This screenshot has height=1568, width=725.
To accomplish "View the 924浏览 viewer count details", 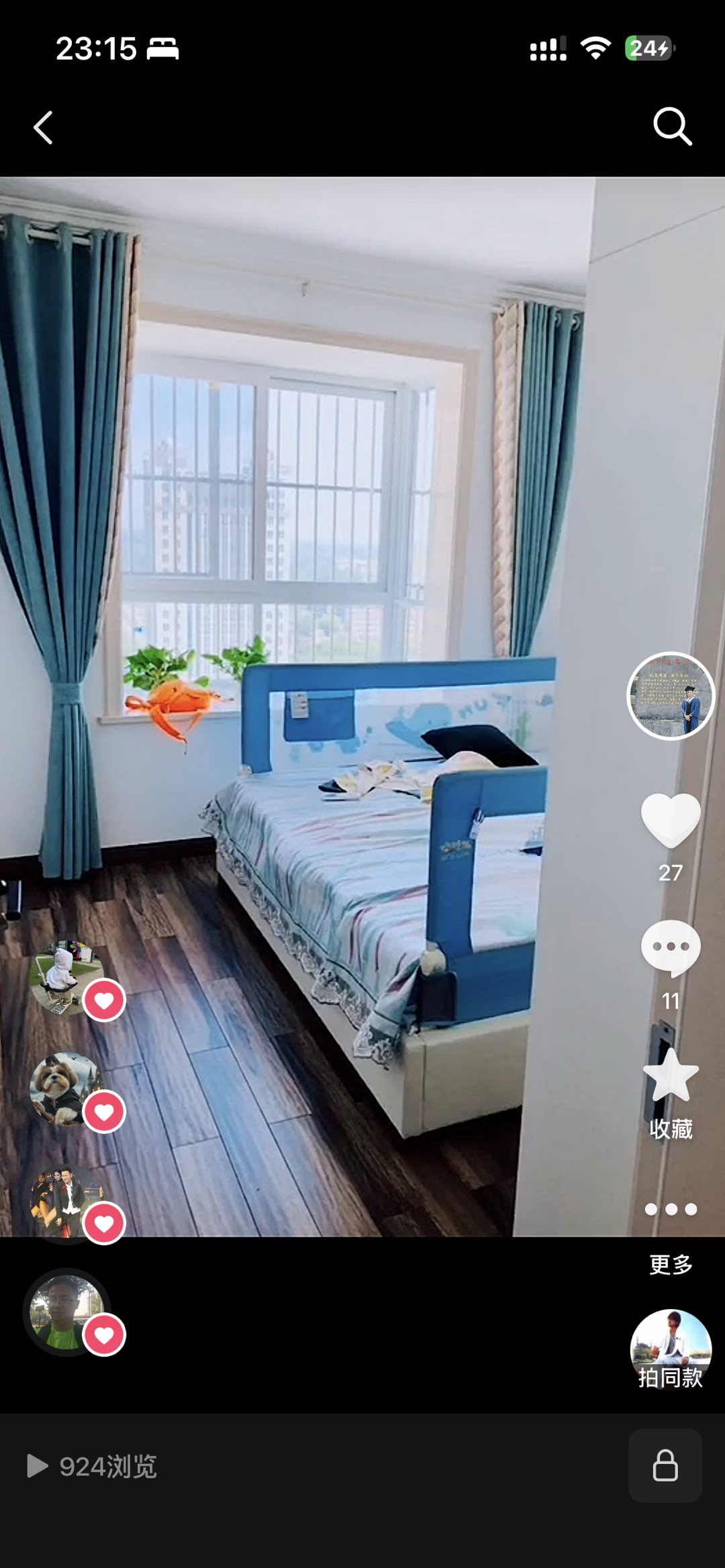I will (x=93, y=1467).
